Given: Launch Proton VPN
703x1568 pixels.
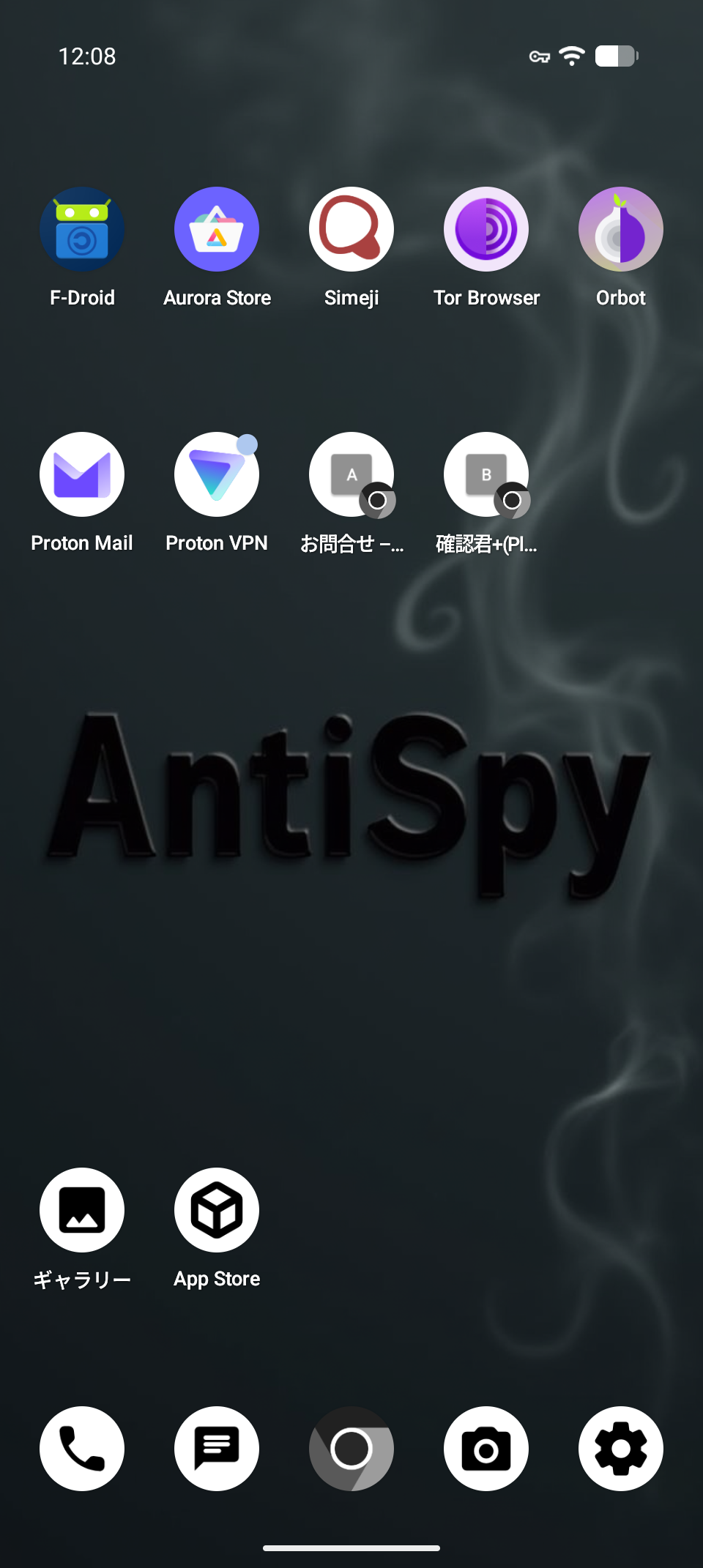Looking at the screenshot, I should (x=217, y=475).
